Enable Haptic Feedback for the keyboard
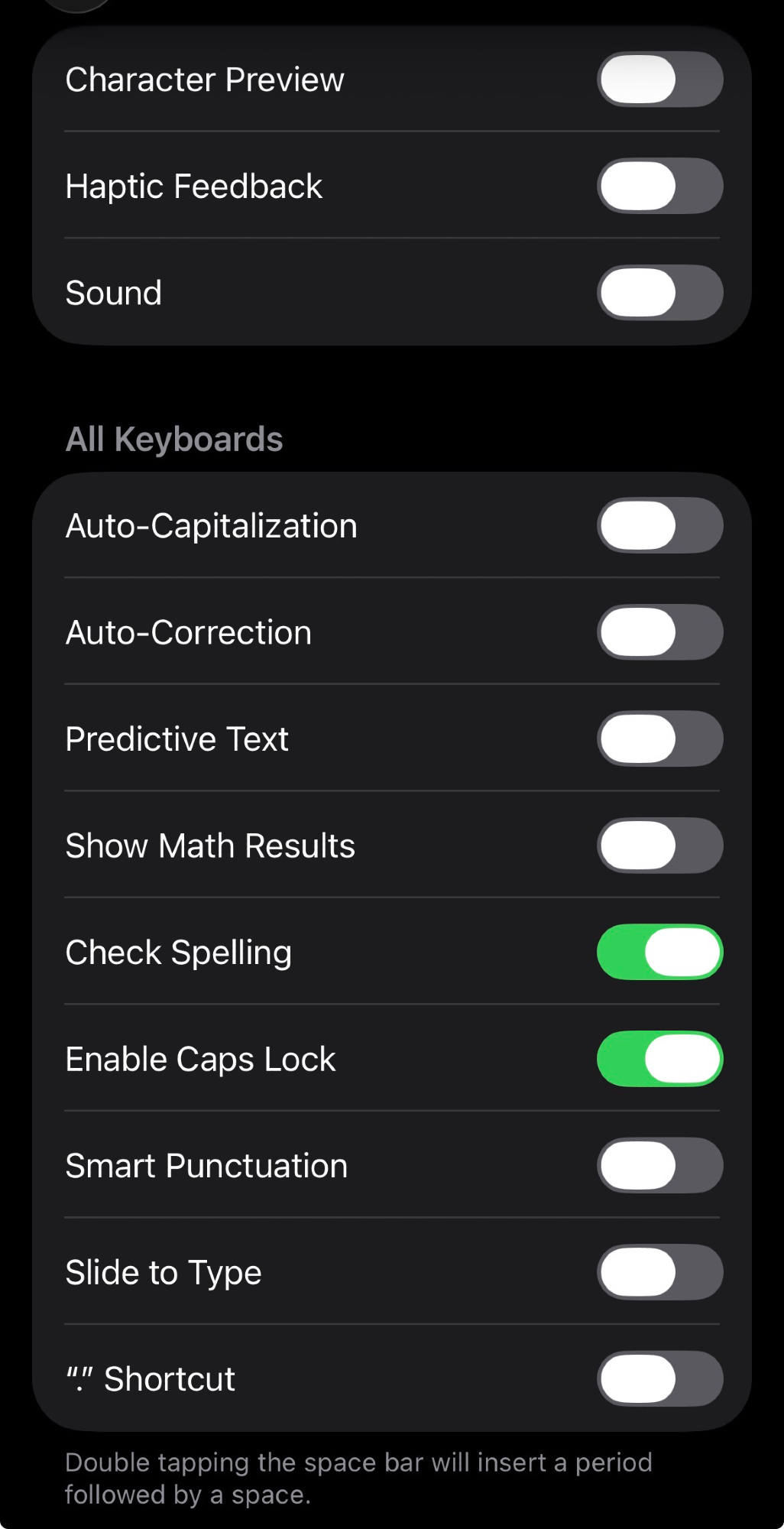The image size is (784, 1529). click(x=659, y=186)
